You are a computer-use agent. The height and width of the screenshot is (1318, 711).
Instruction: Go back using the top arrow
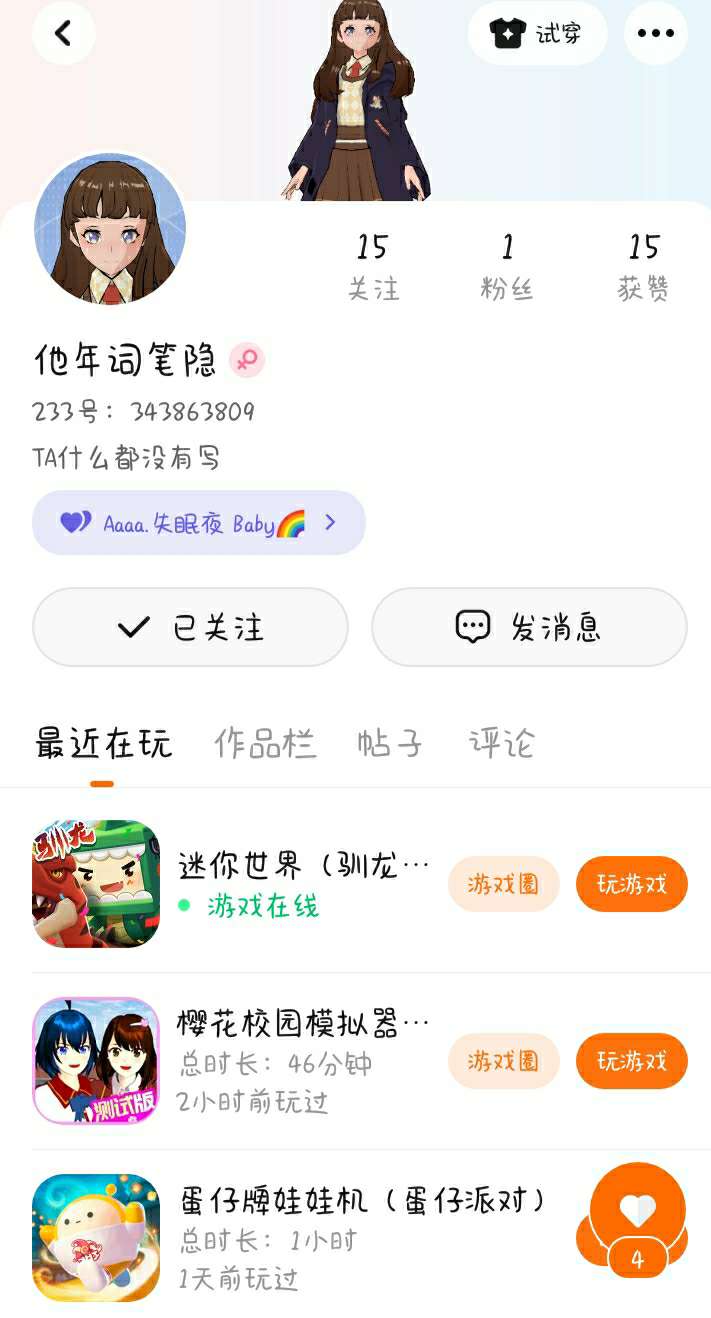click(x=63, y=33)
